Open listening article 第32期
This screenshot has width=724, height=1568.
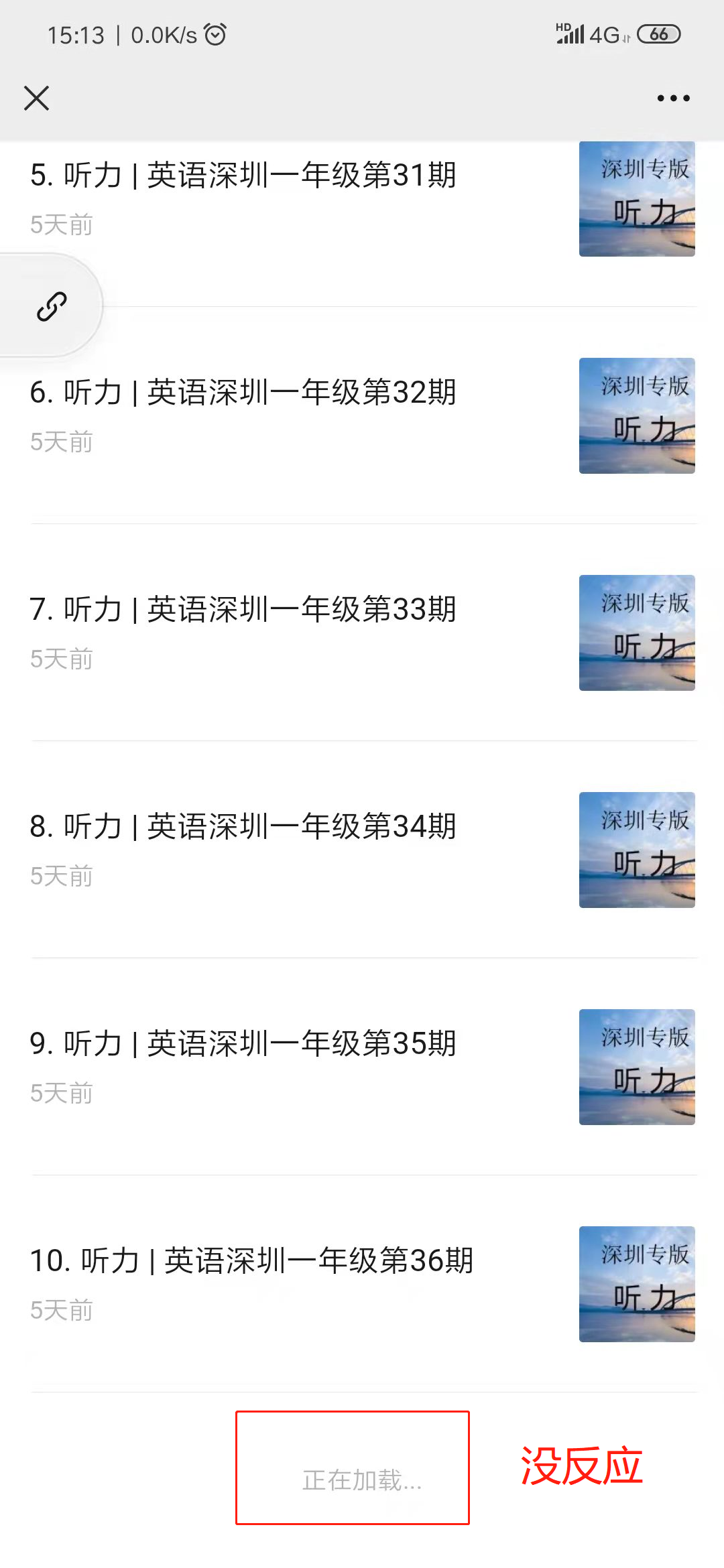(x=243, y=393)
